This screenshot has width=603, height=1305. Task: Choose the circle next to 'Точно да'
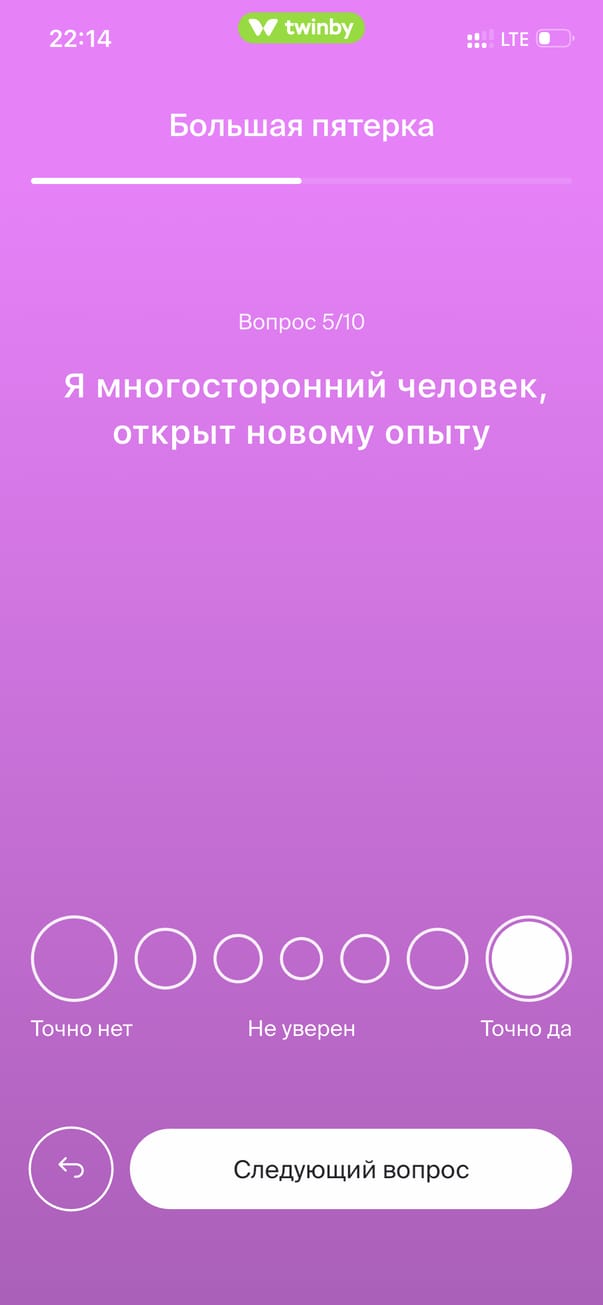(437, 958)
